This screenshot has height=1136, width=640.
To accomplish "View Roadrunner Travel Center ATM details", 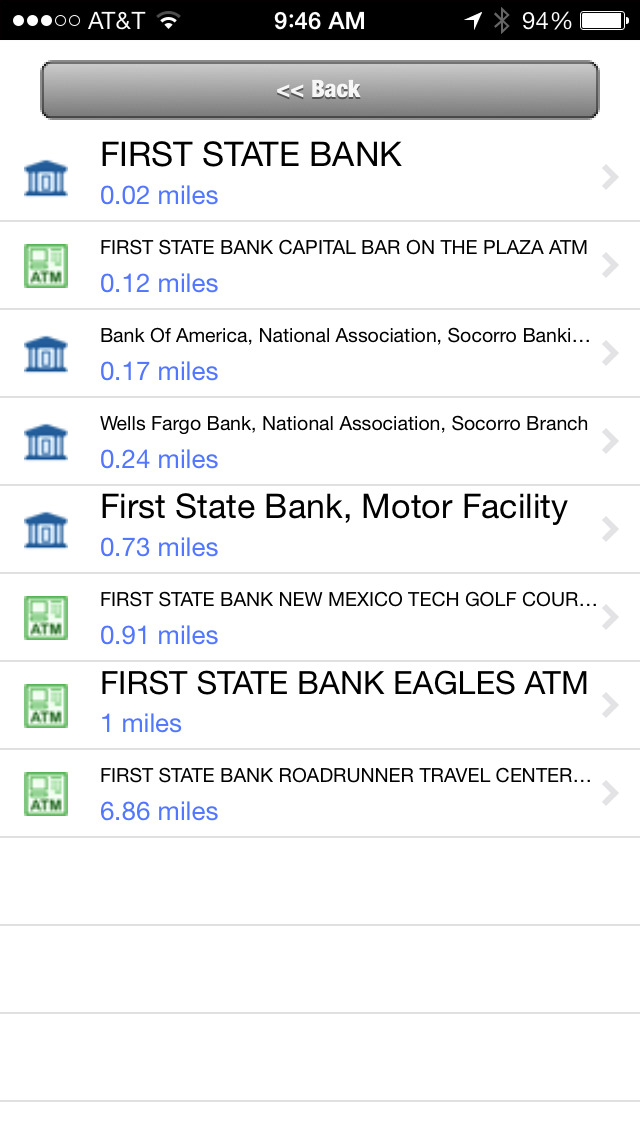I will point(320,793).
